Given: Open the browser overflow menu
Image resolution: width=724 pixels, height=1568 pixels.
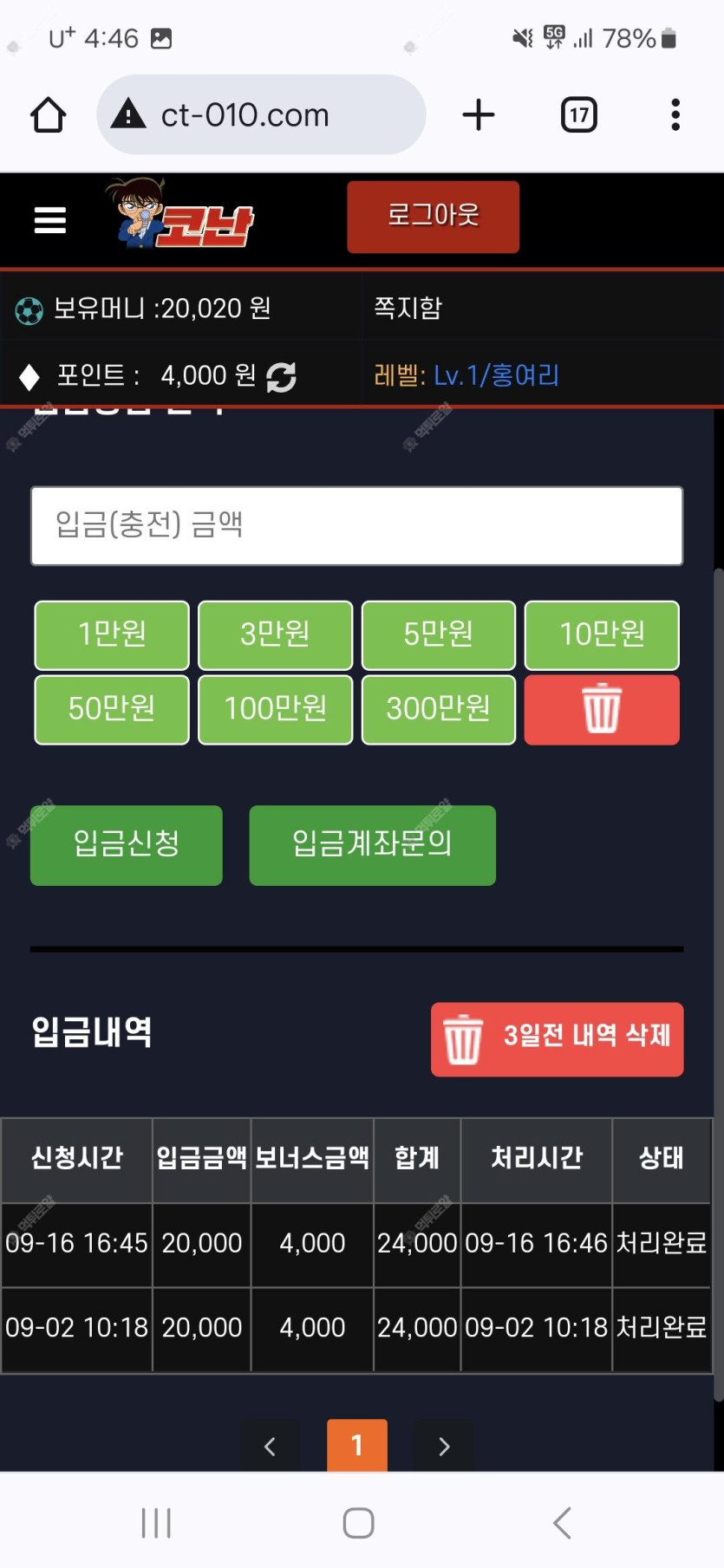Looking at the screenshot, I should pos(675,114).
